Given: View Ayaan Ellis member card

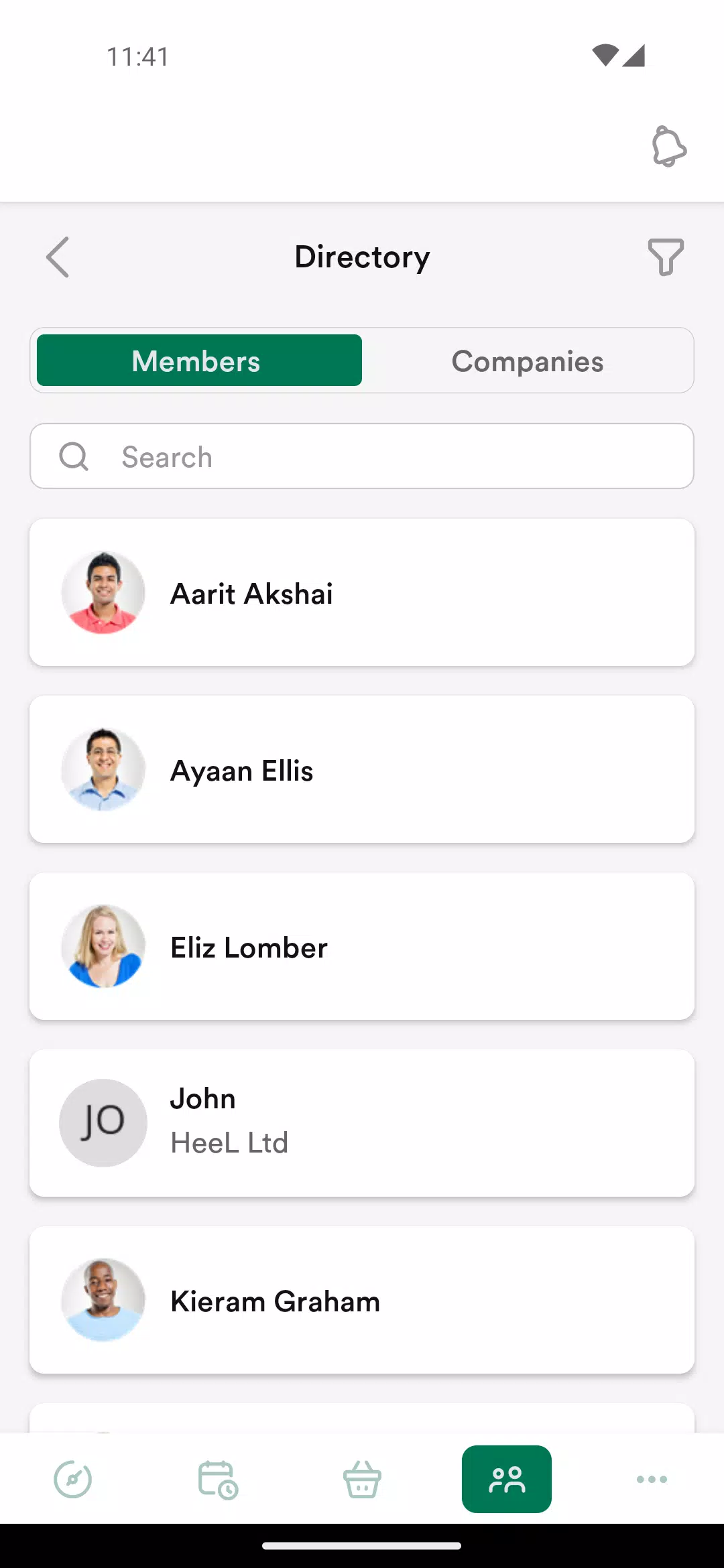Looking at the screenshot, I should coord(362,769).
